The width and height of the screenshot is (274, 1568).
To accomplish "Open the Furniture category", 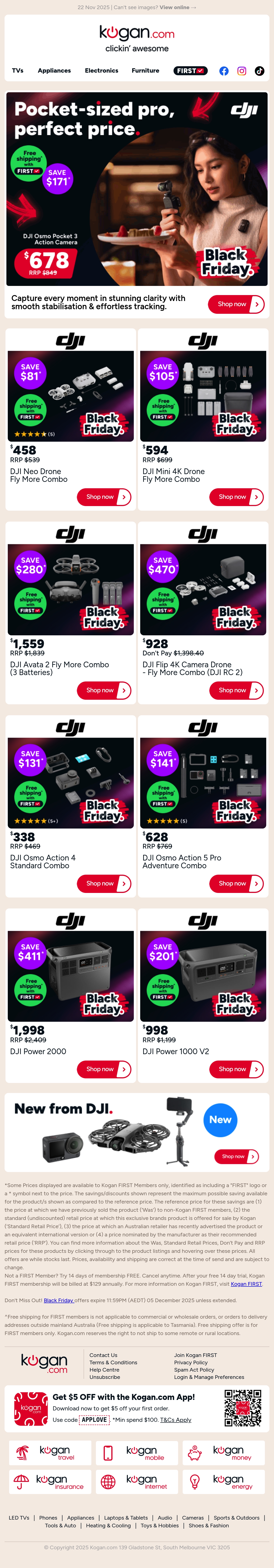I will click(145, 71).
